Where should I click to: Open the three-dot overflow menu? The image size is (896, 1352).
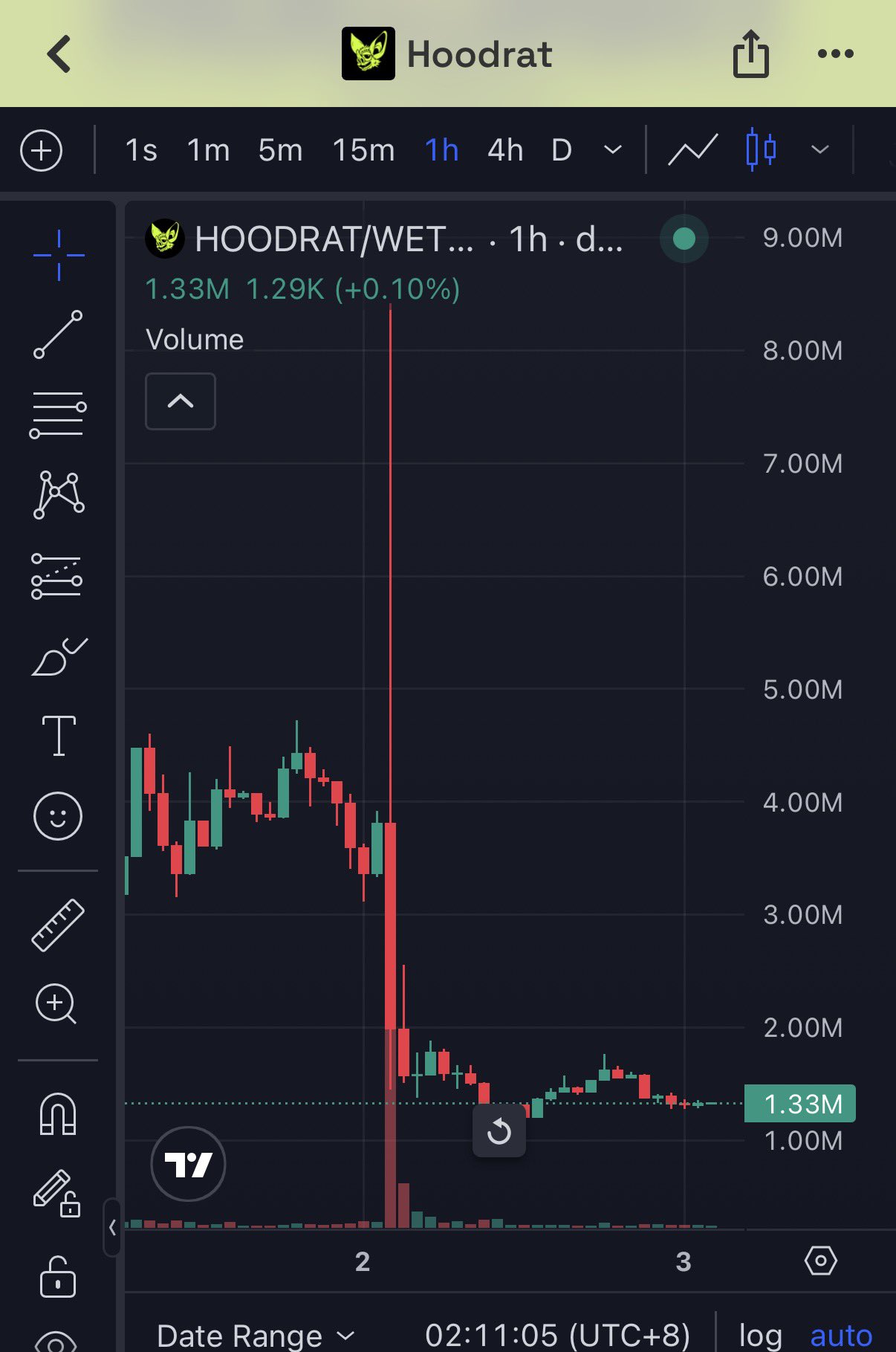(835, 54)
